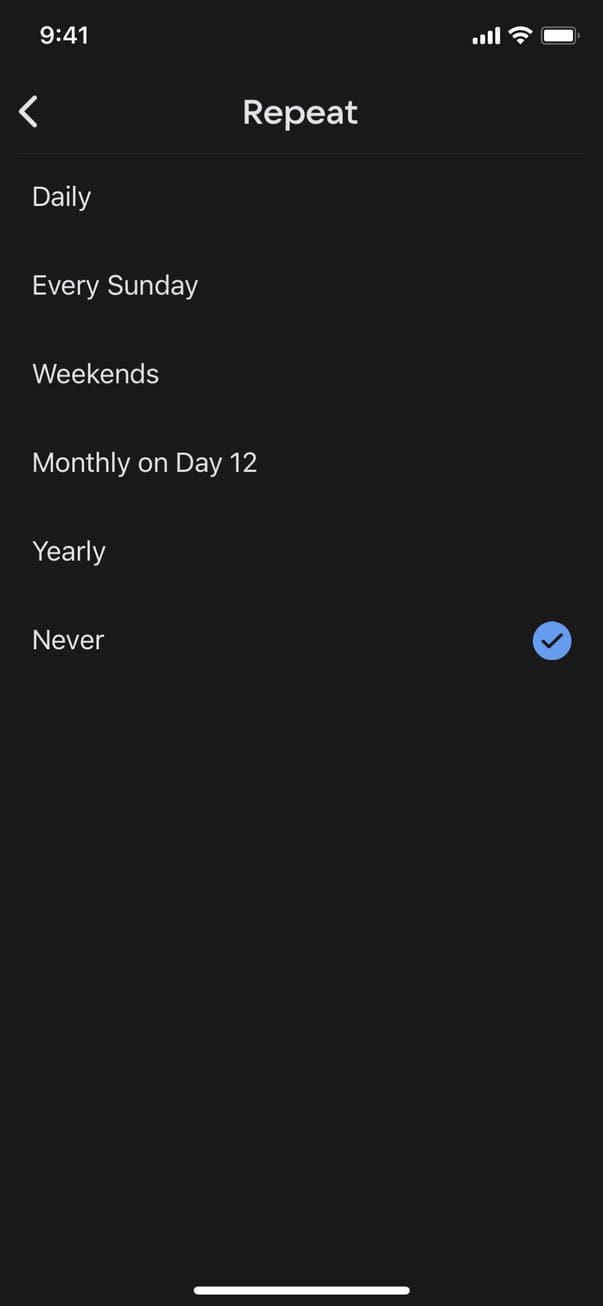This screenshot has width=603, height=1306.
Task: Go back from the Repeat screen
Action: click(x=29, y=112)
